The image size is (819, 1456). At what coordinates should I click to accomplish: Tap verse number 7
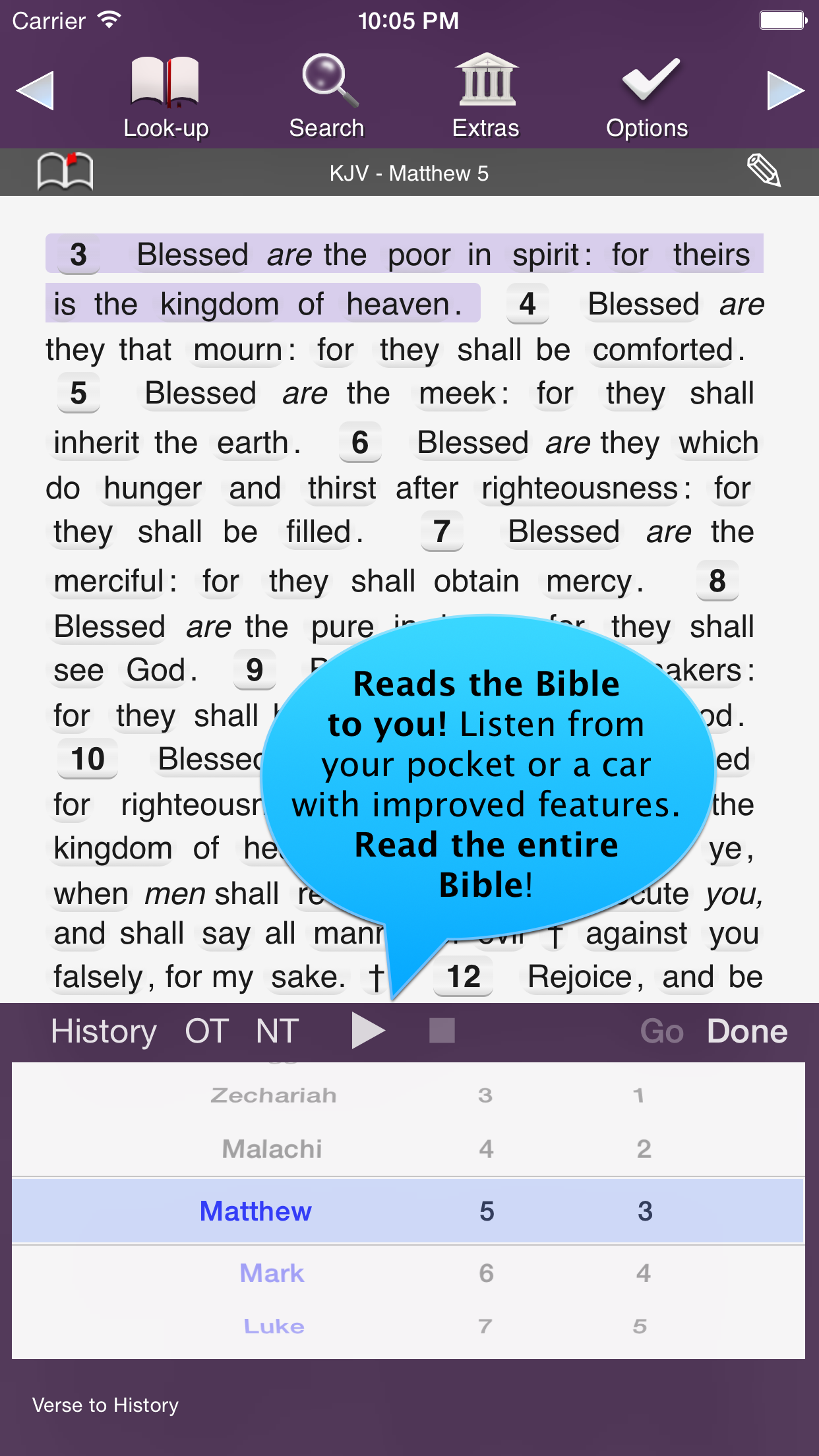(442, 531)
